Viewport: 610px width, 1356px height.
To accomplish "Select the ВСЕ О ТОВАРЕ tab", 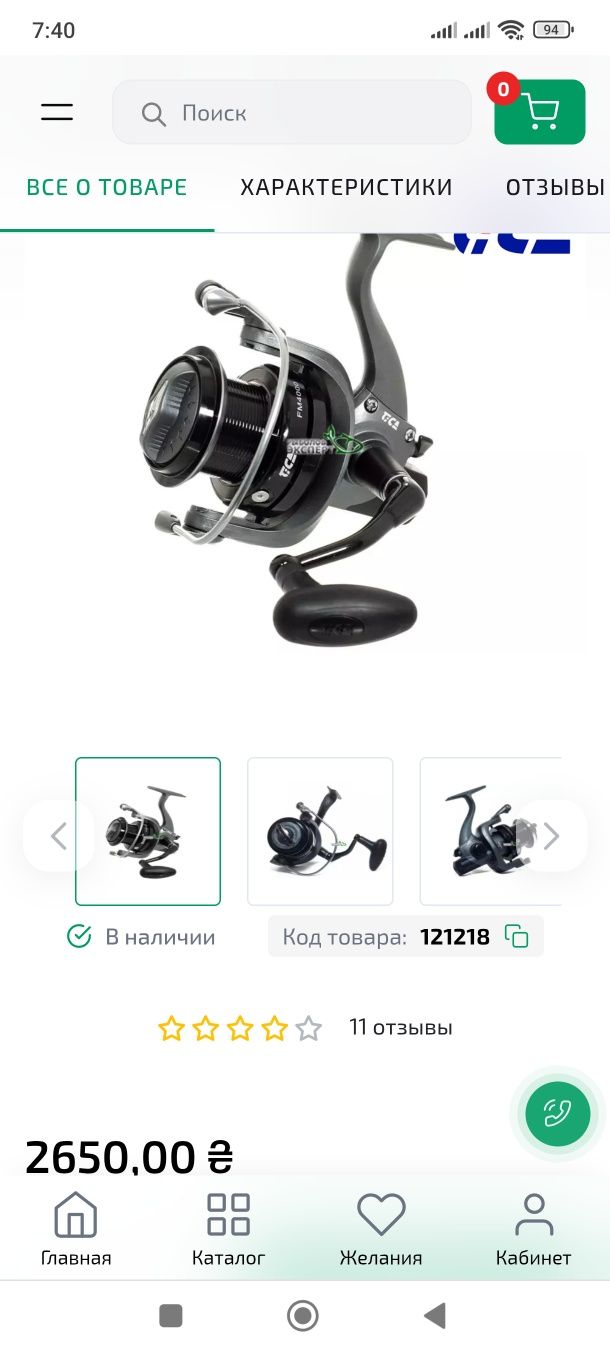I will point(107,187).
